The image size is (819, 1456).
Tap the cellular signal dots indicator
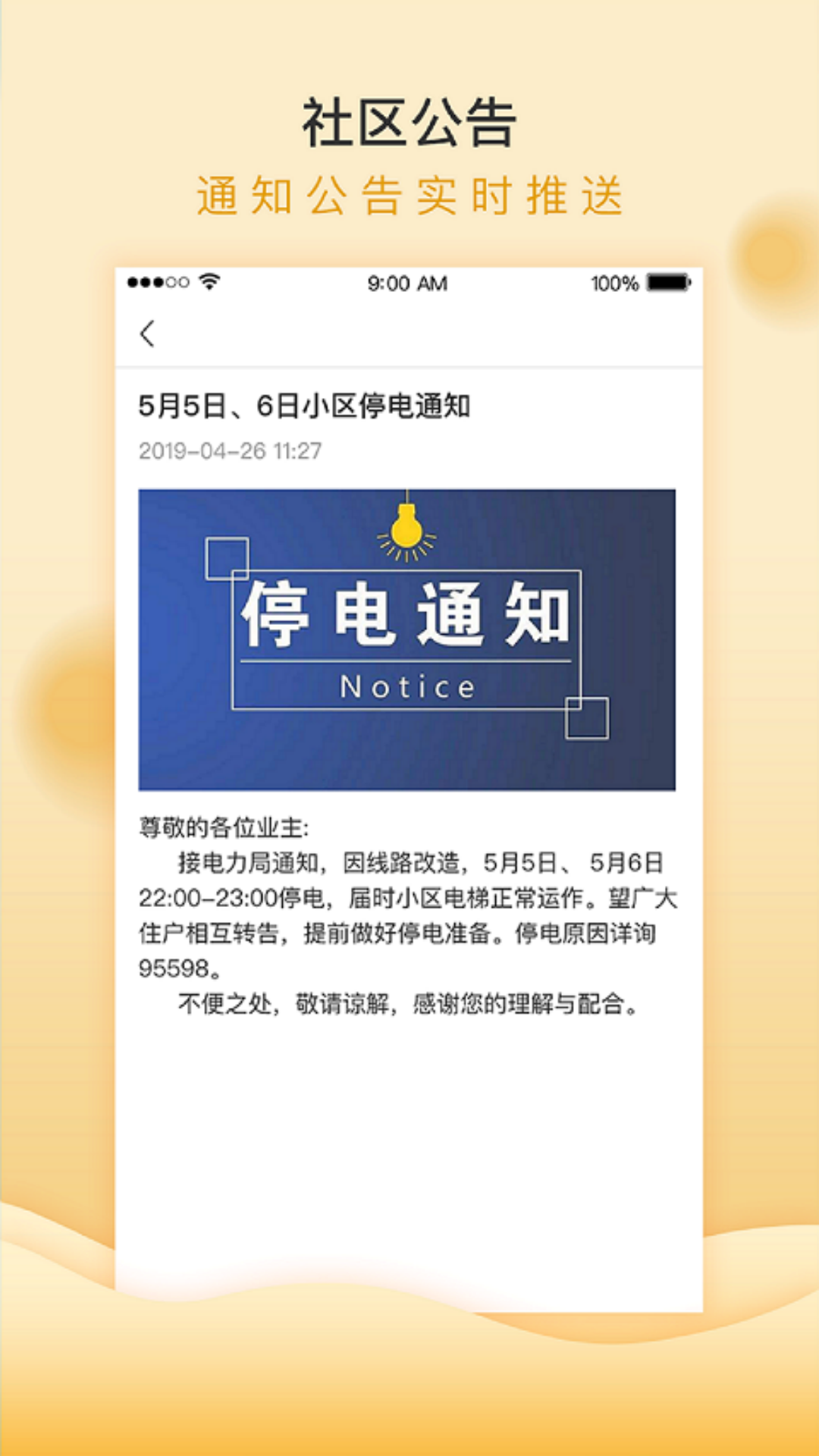tap(157, 281)
